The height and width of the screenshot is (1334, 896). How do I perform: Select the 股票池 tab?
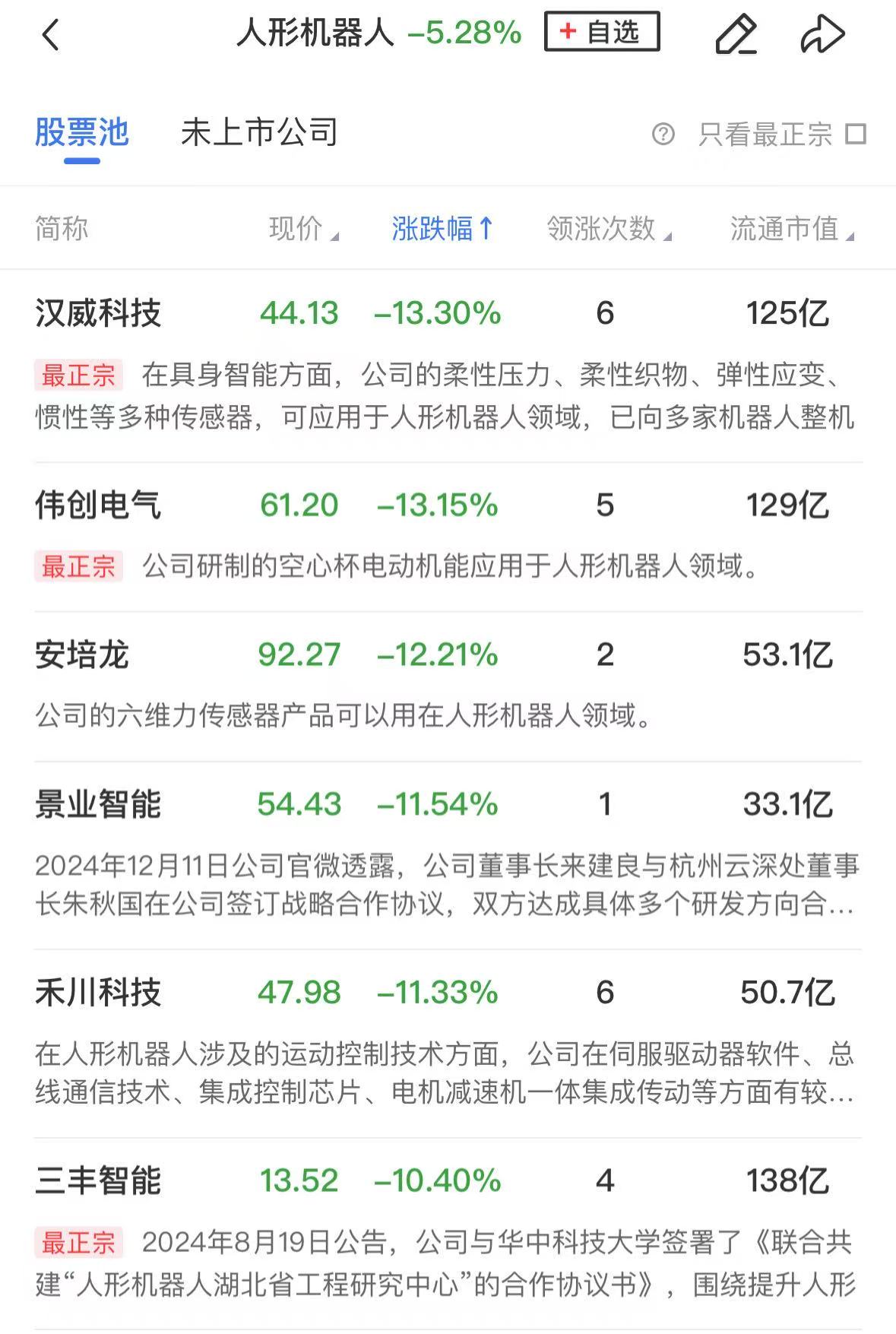click(82, 133)
